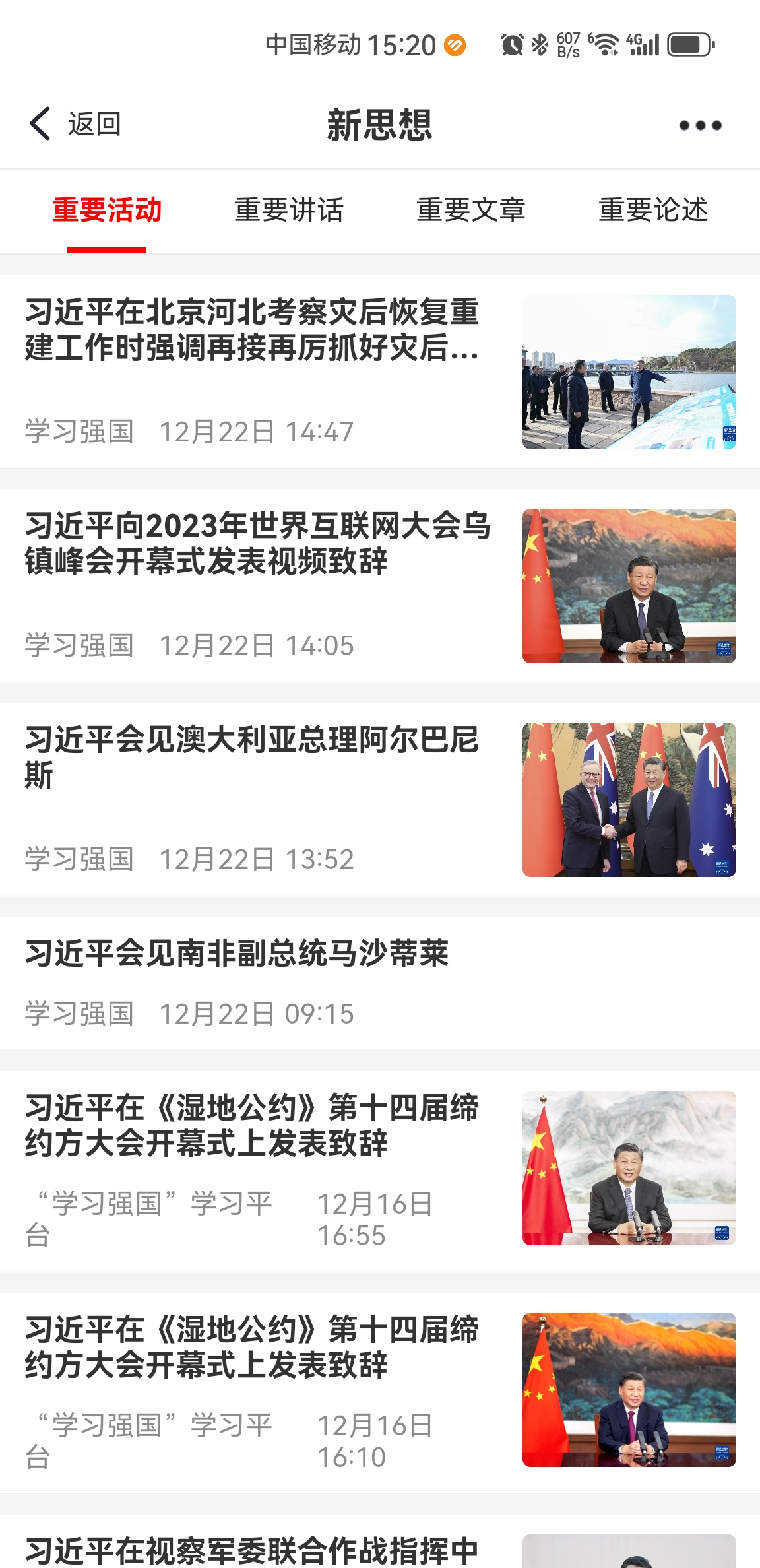Select the 重要活动 tab
This screenshot has height=1568, width=760.
pos(107,210)
